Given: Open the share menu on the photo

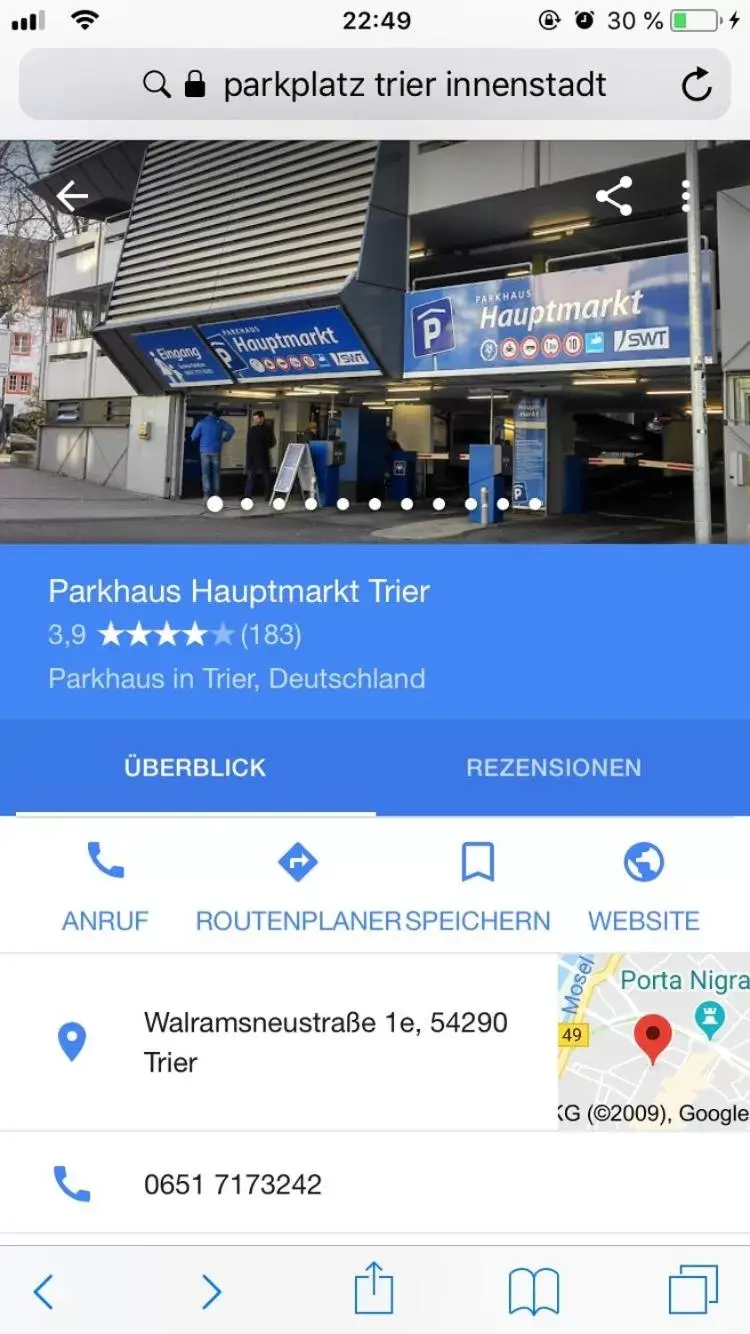Looking at the screenshot, I should 613,196.
